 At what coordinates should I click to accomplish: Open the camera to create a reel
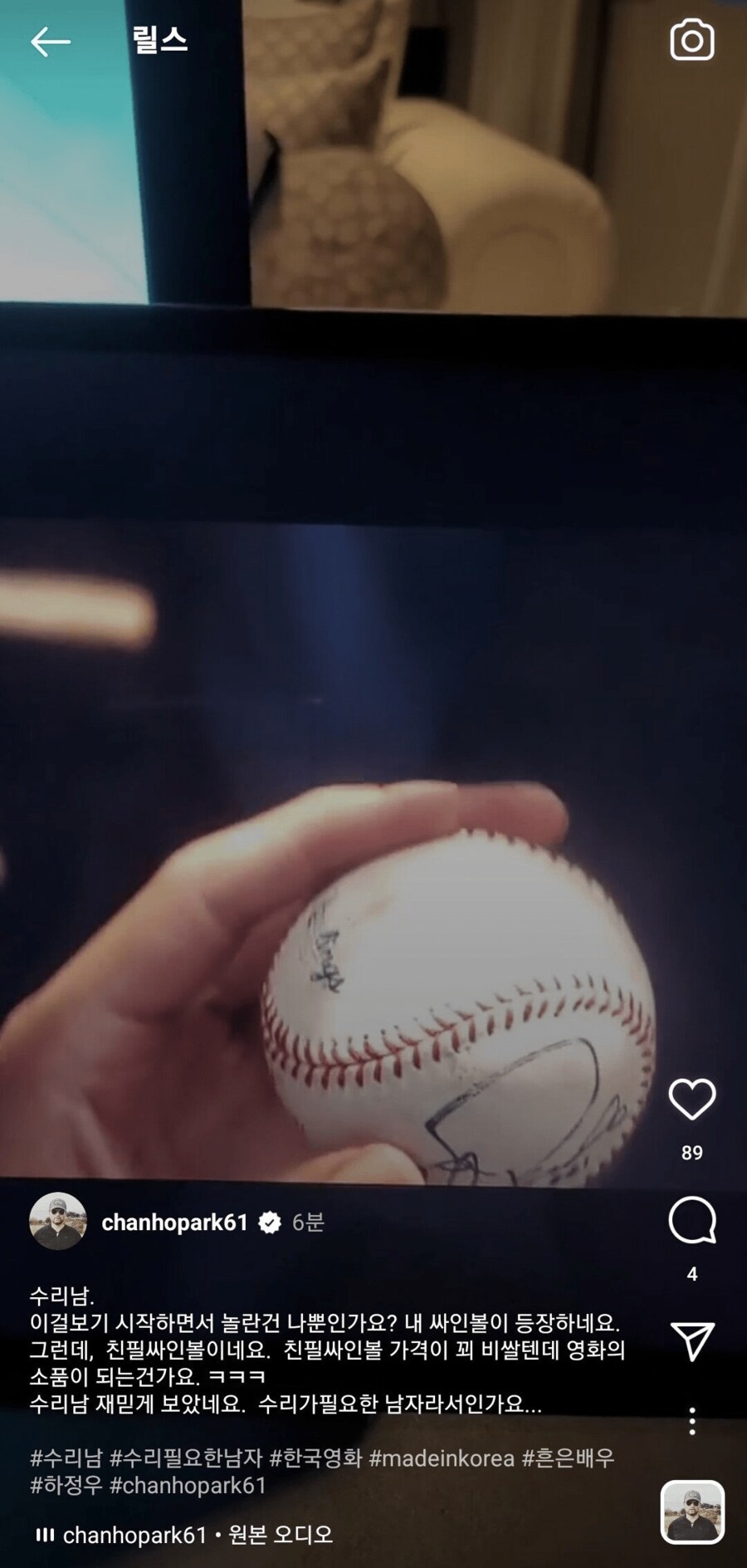click(691, 41)
